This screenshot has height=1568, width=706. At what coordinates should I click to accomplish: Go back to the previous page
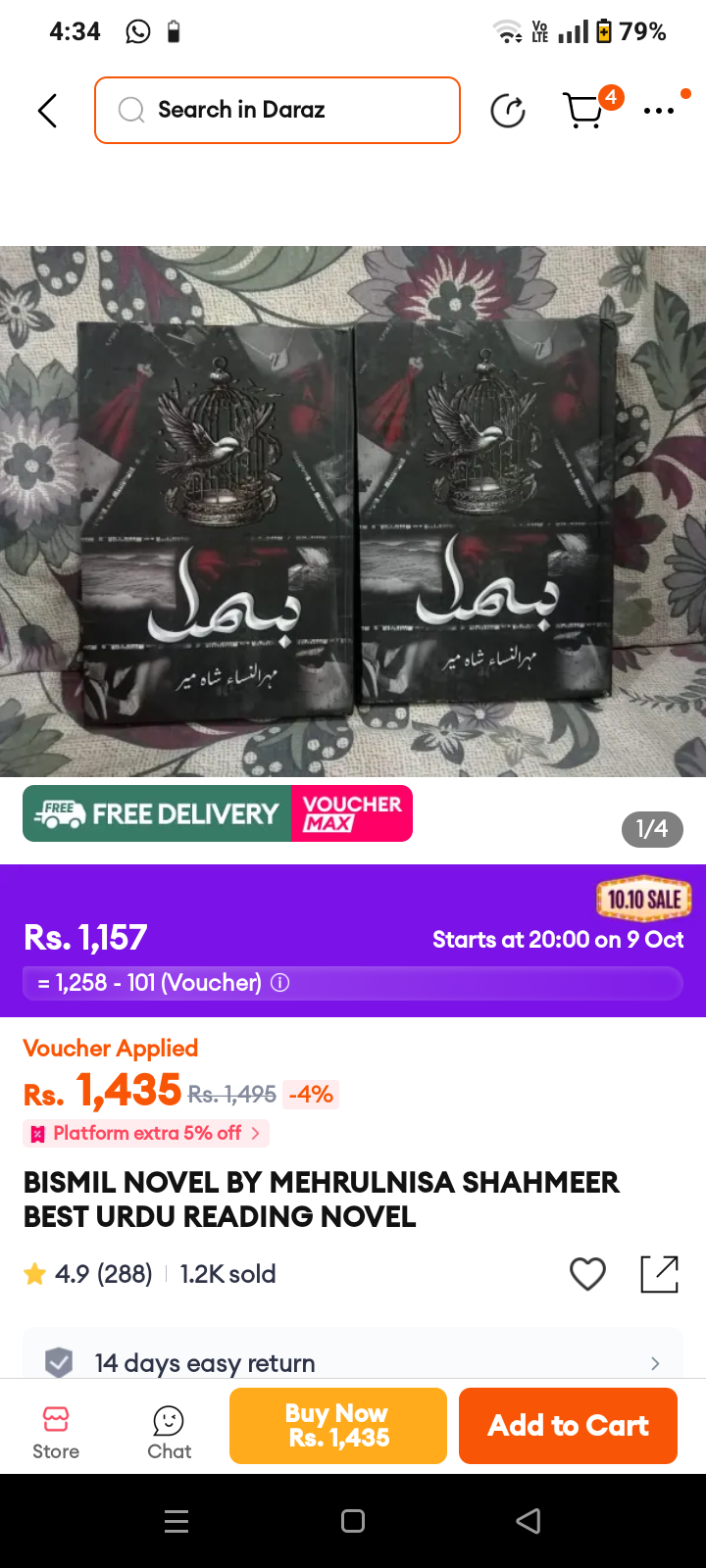[x=47, y=111]
